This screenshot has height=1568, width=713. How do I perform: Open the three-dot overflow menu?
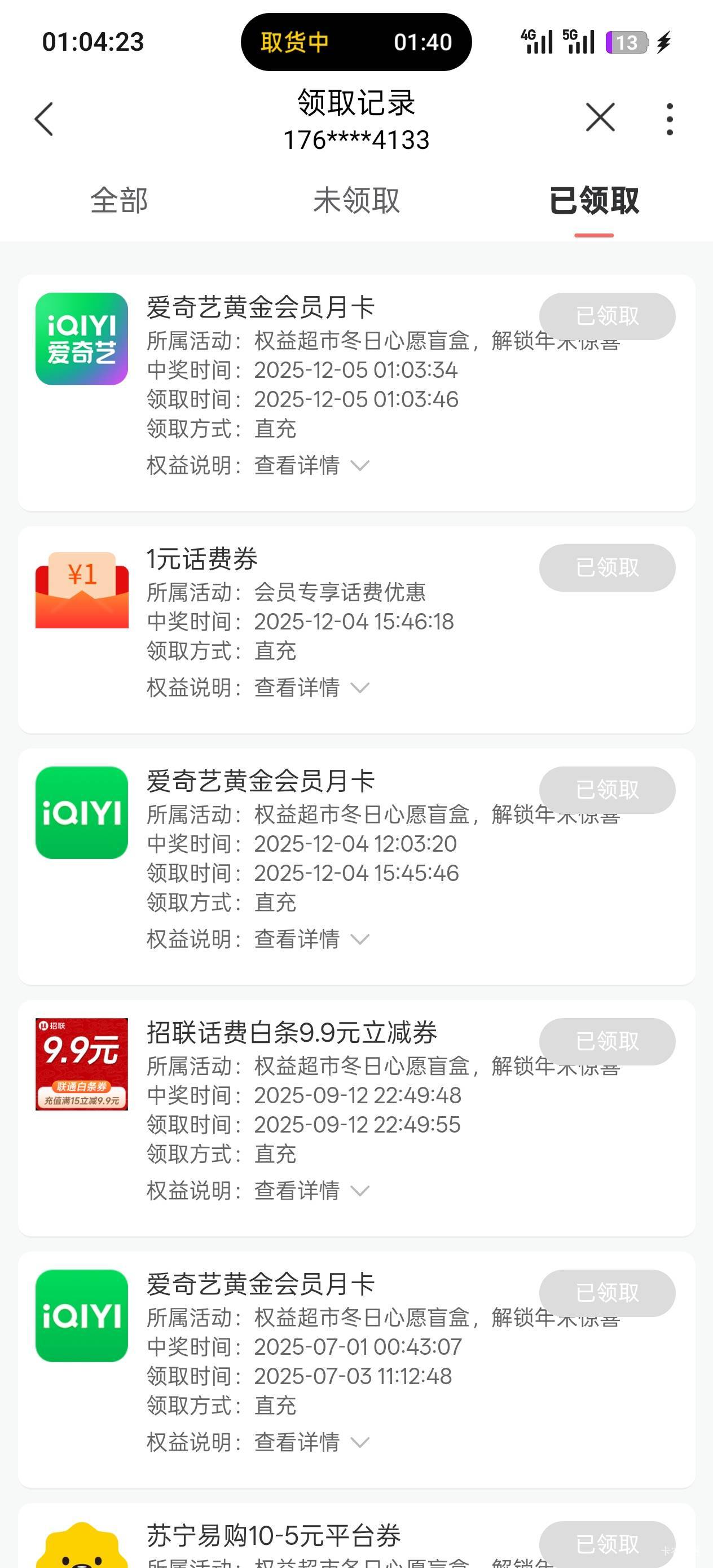point(669,118)
